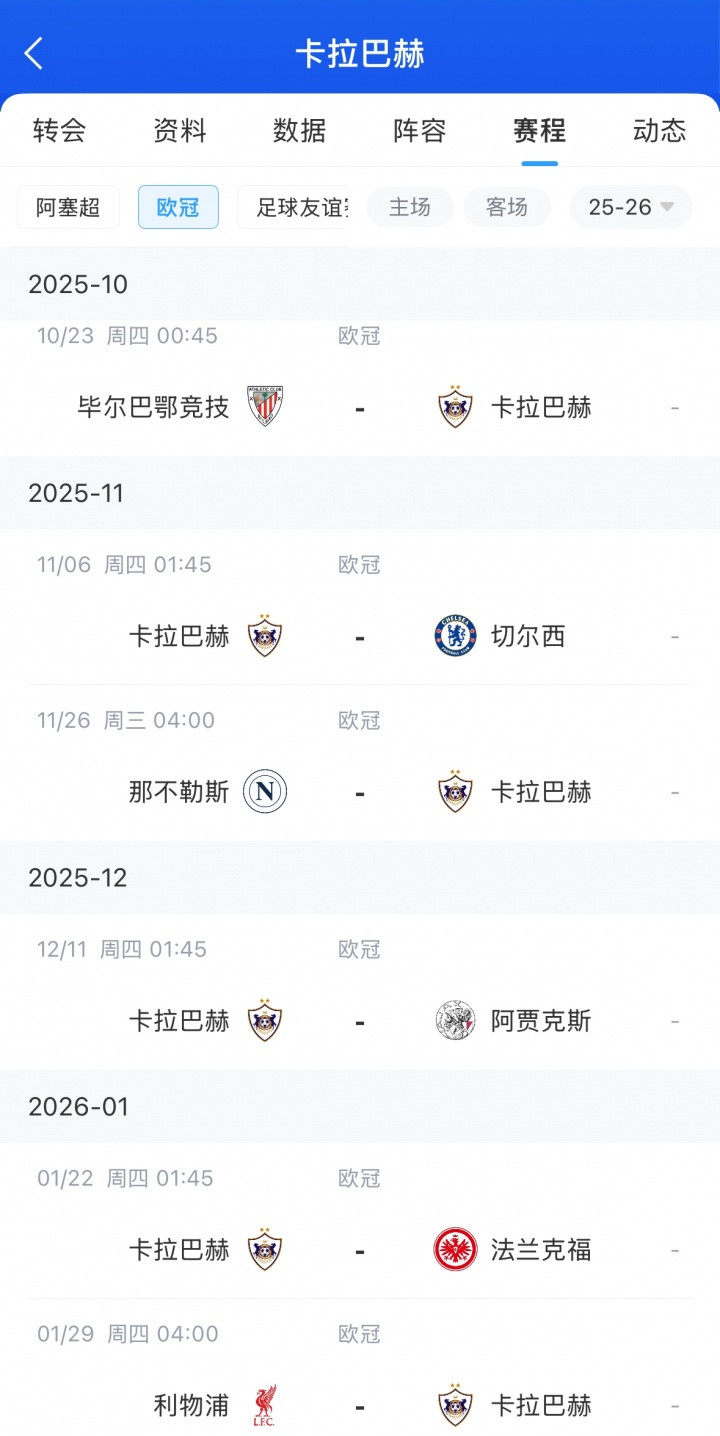Open the 阵容 tab

[x=419, y=130]
